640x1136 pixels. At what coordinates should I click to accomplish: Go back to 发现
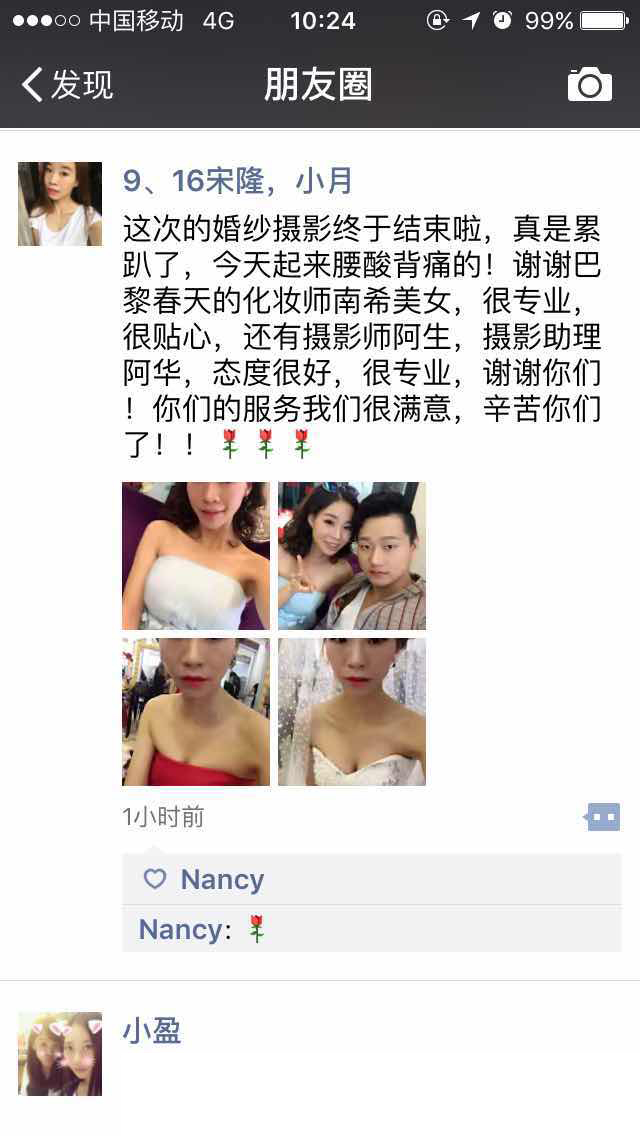(x=68, y=85)
